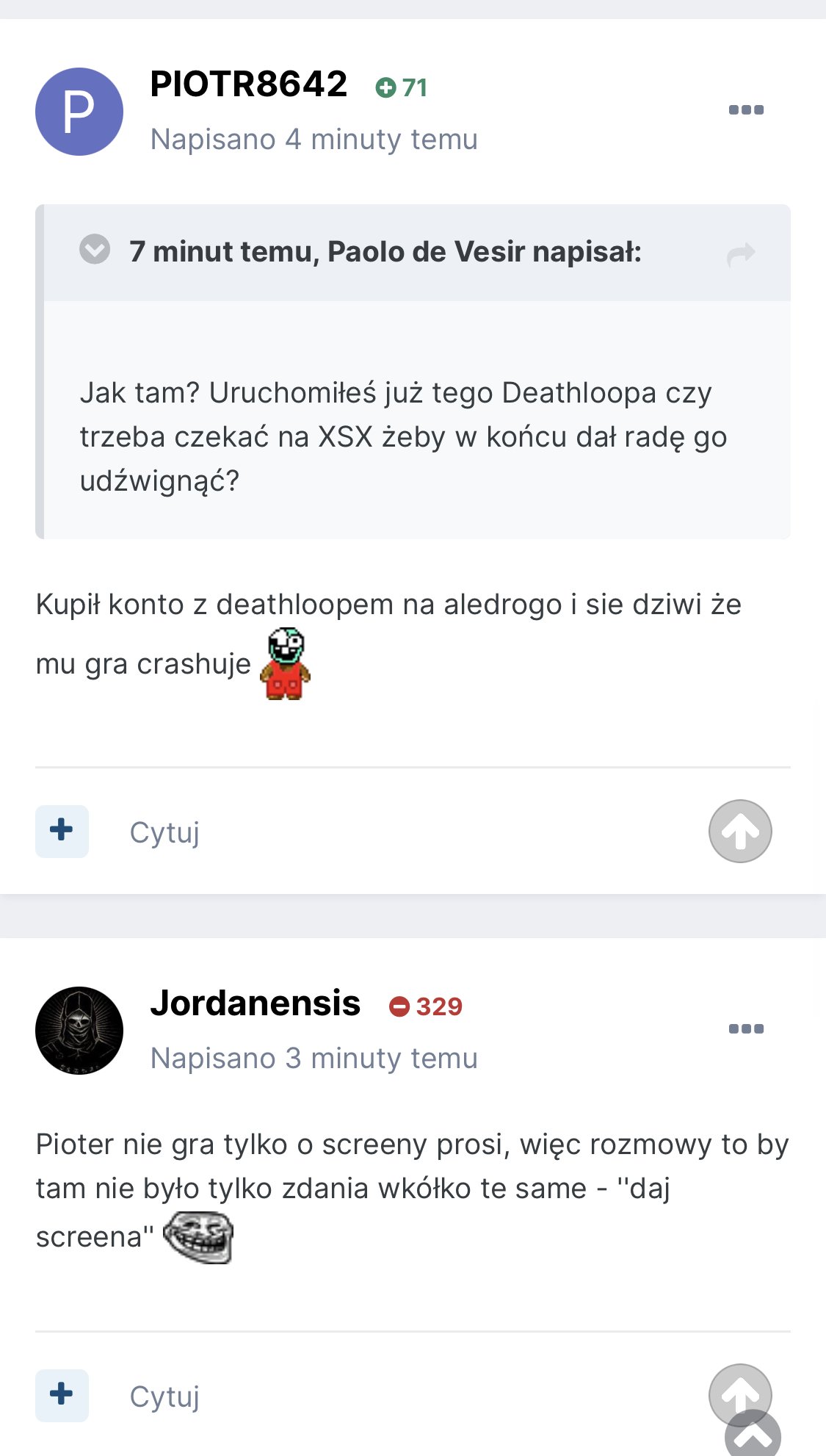The height and width of the screenshot is (1456, 826).
Task: Open options menu on PIOTR8642's post
Action: click(x=746, y=110)
